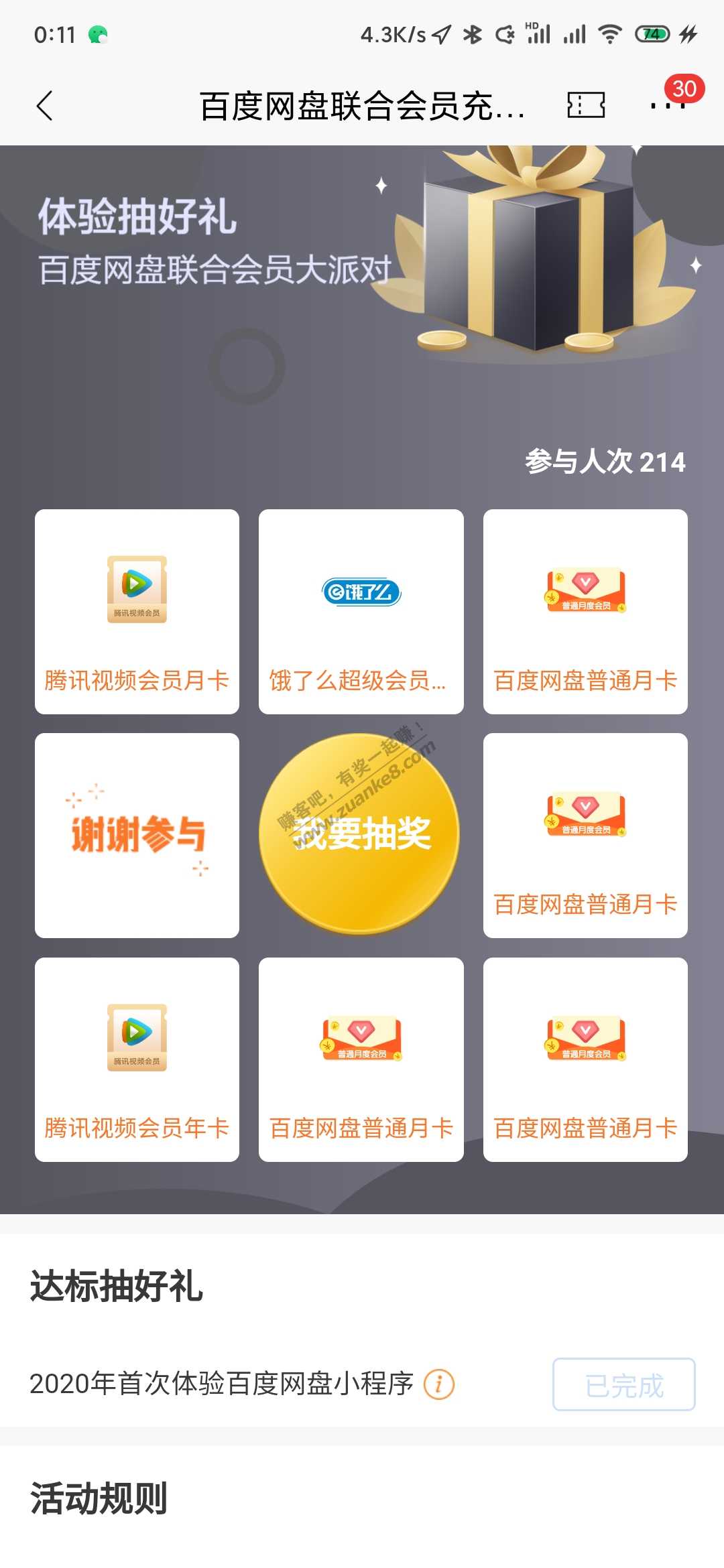Tap the 我要抽奖 lottery button

tap(360, 834)
